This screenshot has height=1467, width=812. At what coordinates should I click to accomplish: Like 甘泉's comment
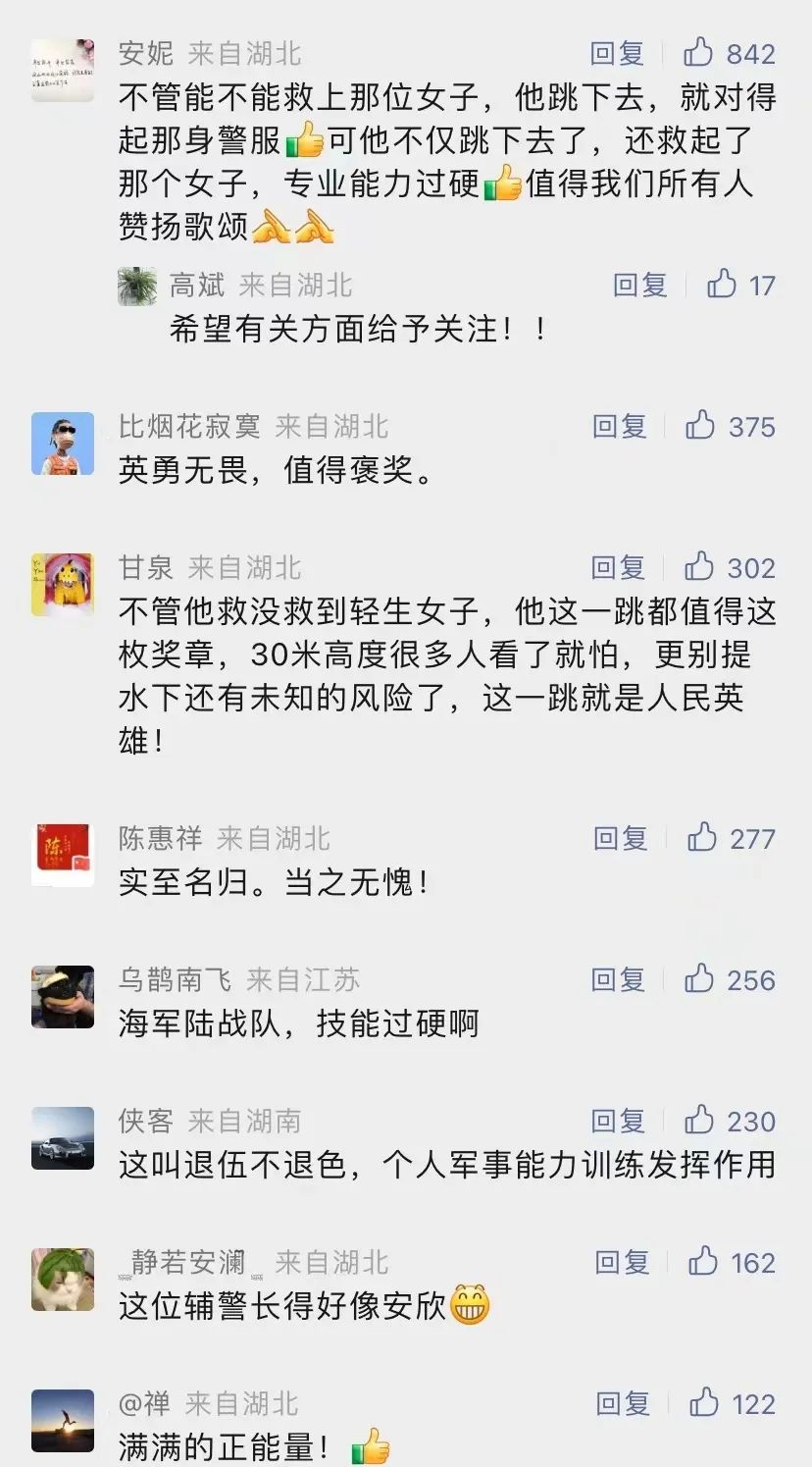699,566
